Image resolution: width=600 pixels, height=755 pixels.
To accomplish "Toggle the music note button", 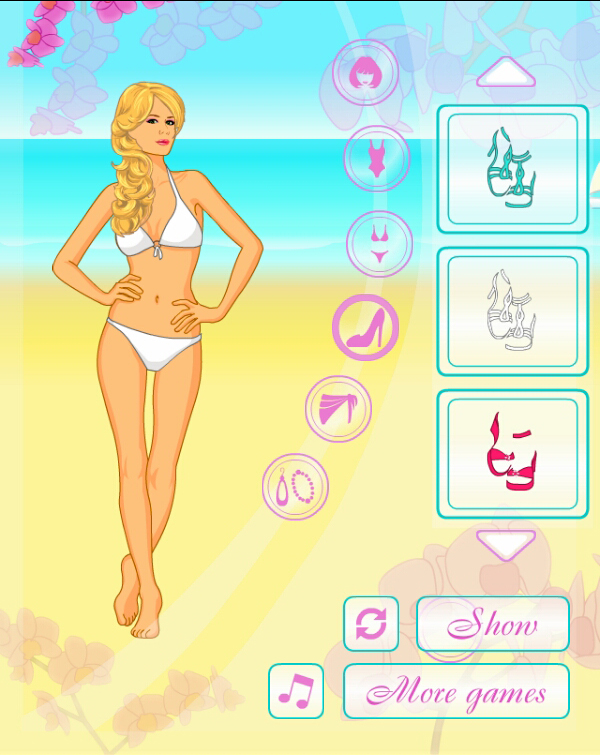I will 296,691.
